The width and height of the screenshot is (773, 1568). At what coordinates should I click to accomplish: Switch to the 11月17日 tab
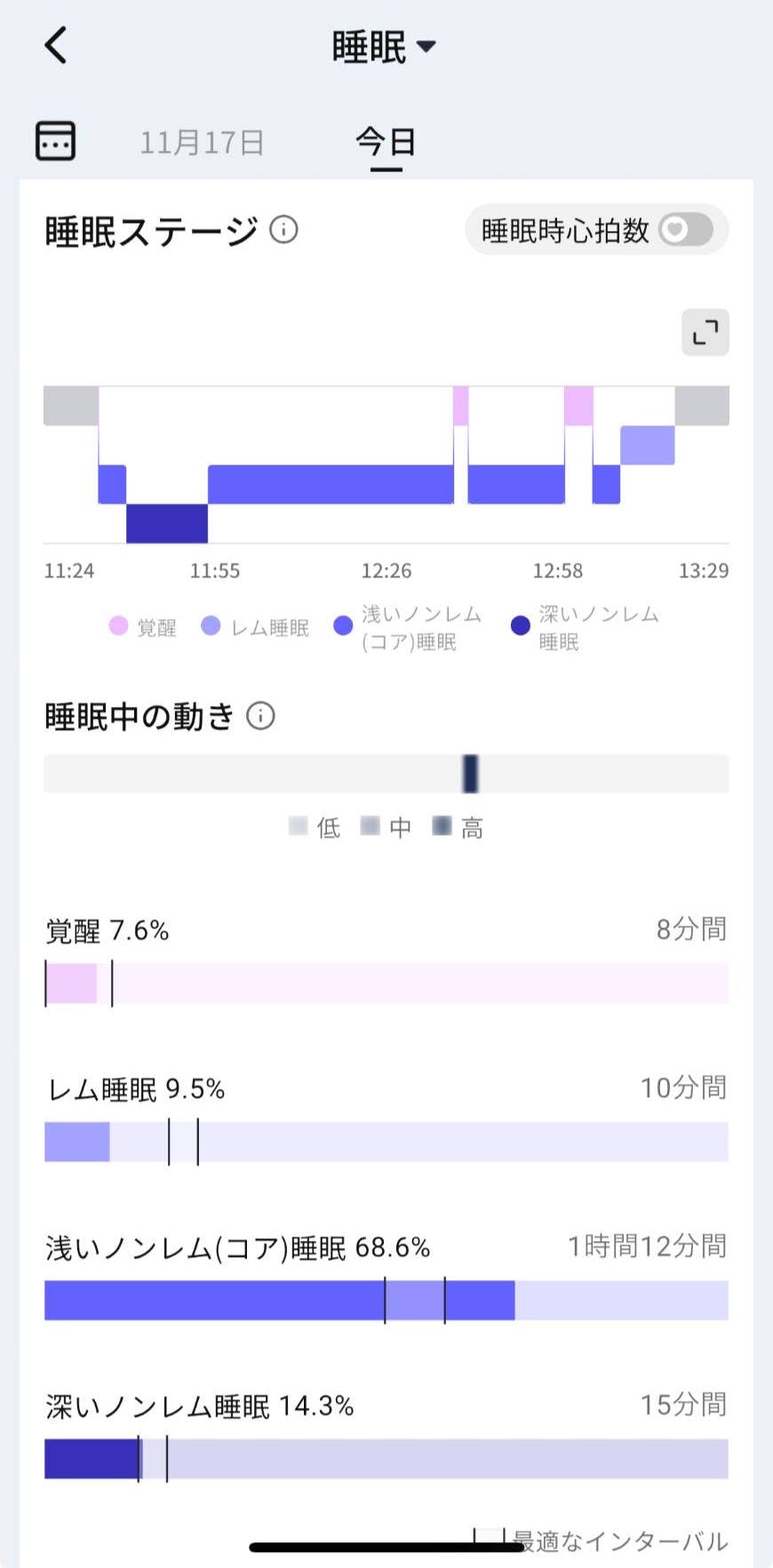click(x=202, y=142)
